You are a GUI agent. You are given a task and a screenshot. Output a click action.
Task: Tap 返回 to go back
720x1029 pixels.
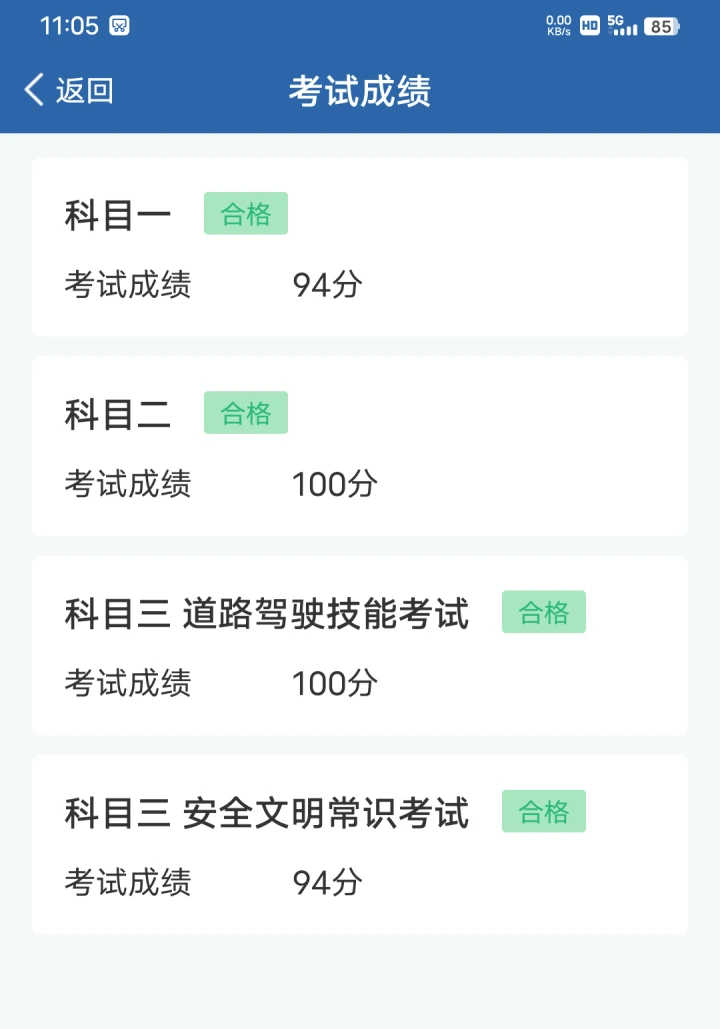click(x=68, y=90)
